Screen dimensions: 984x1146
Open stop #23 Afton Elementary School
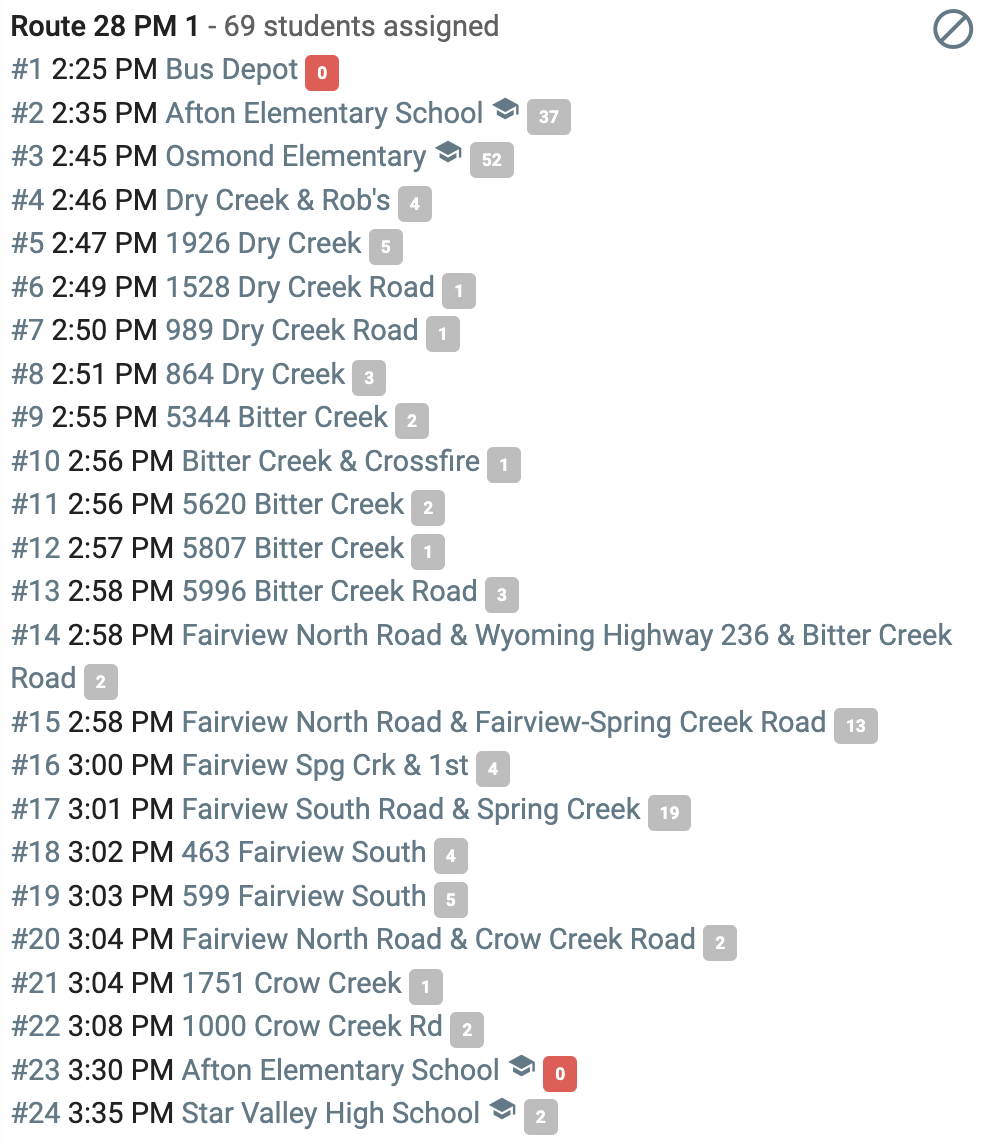(341, 1070)
